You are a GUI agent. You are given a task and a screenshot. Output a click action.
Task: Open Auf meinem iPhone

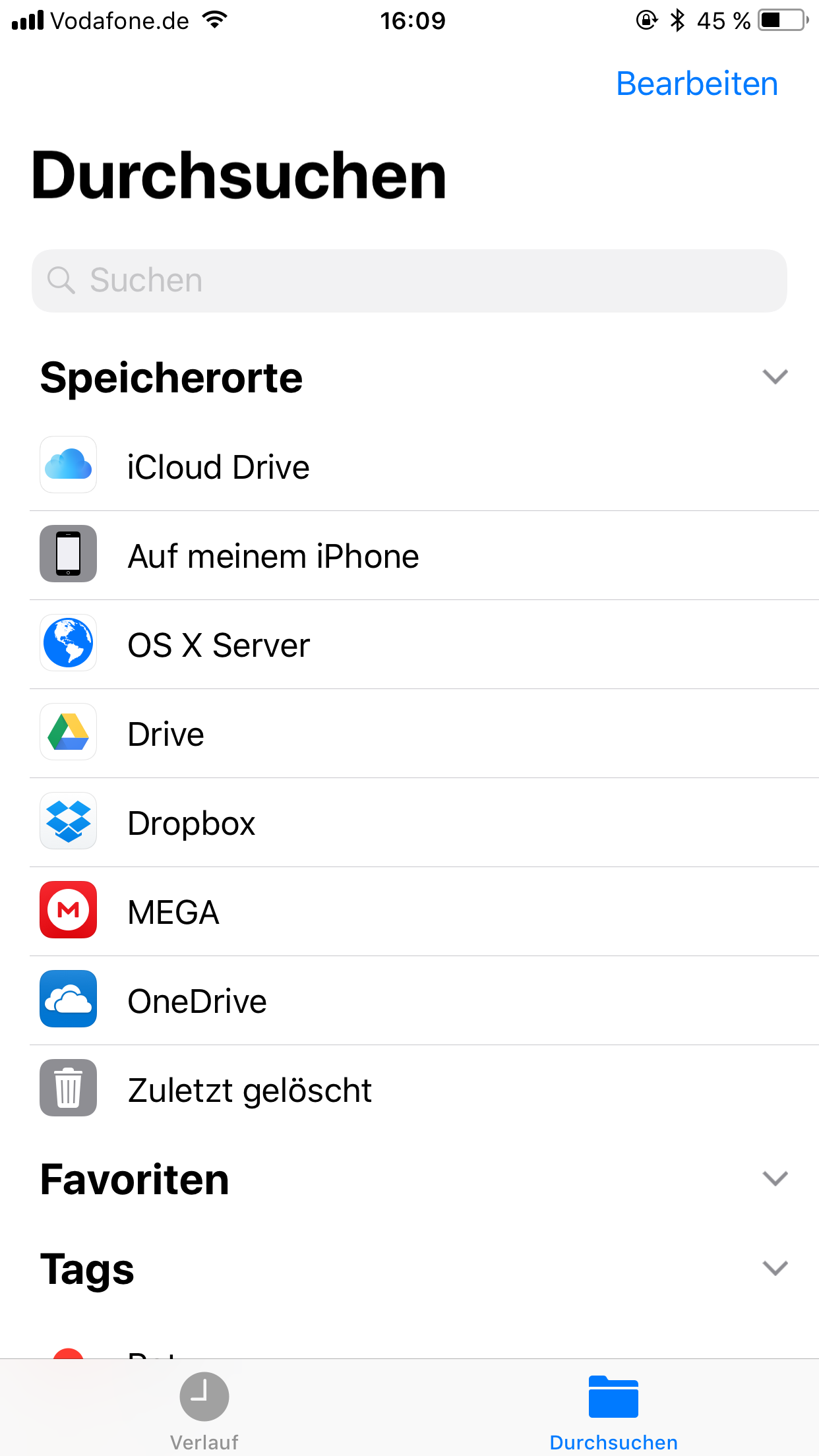(424, 555)
